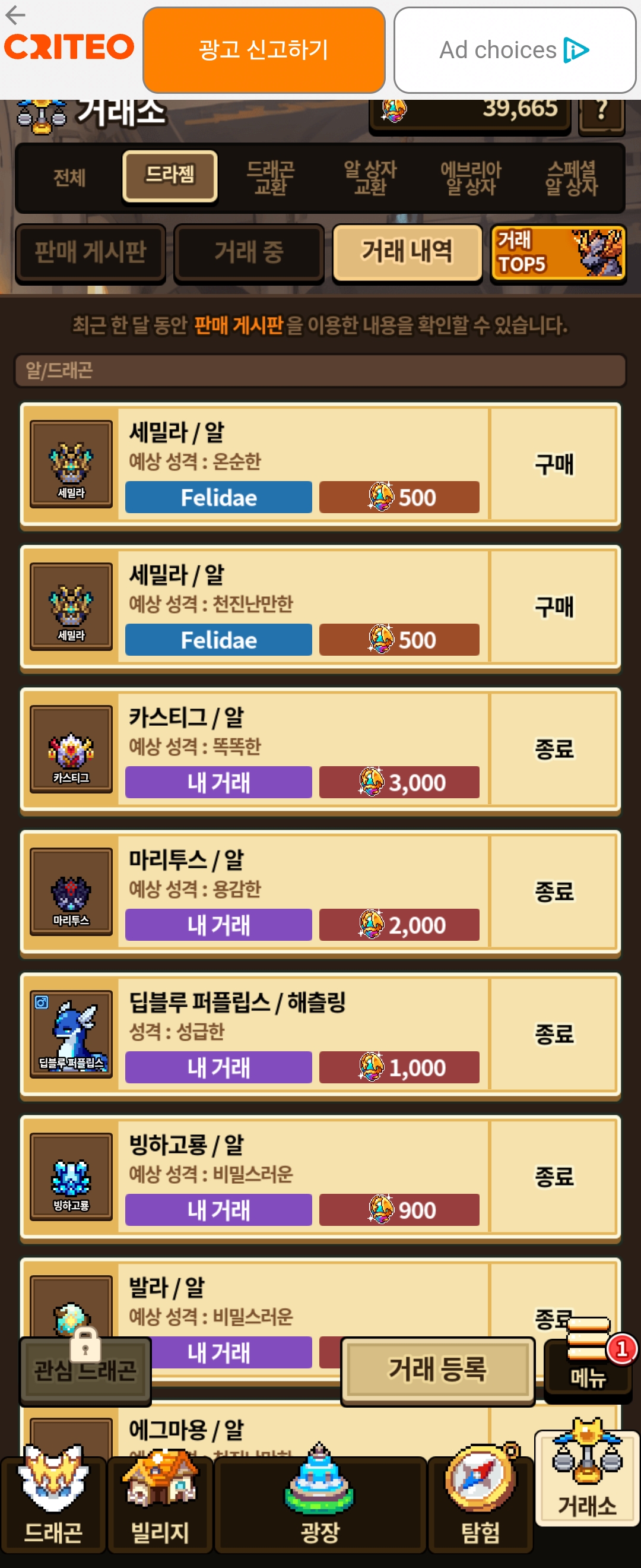
Task: Open the 거래 중 tab
Action: click(249, 252)
